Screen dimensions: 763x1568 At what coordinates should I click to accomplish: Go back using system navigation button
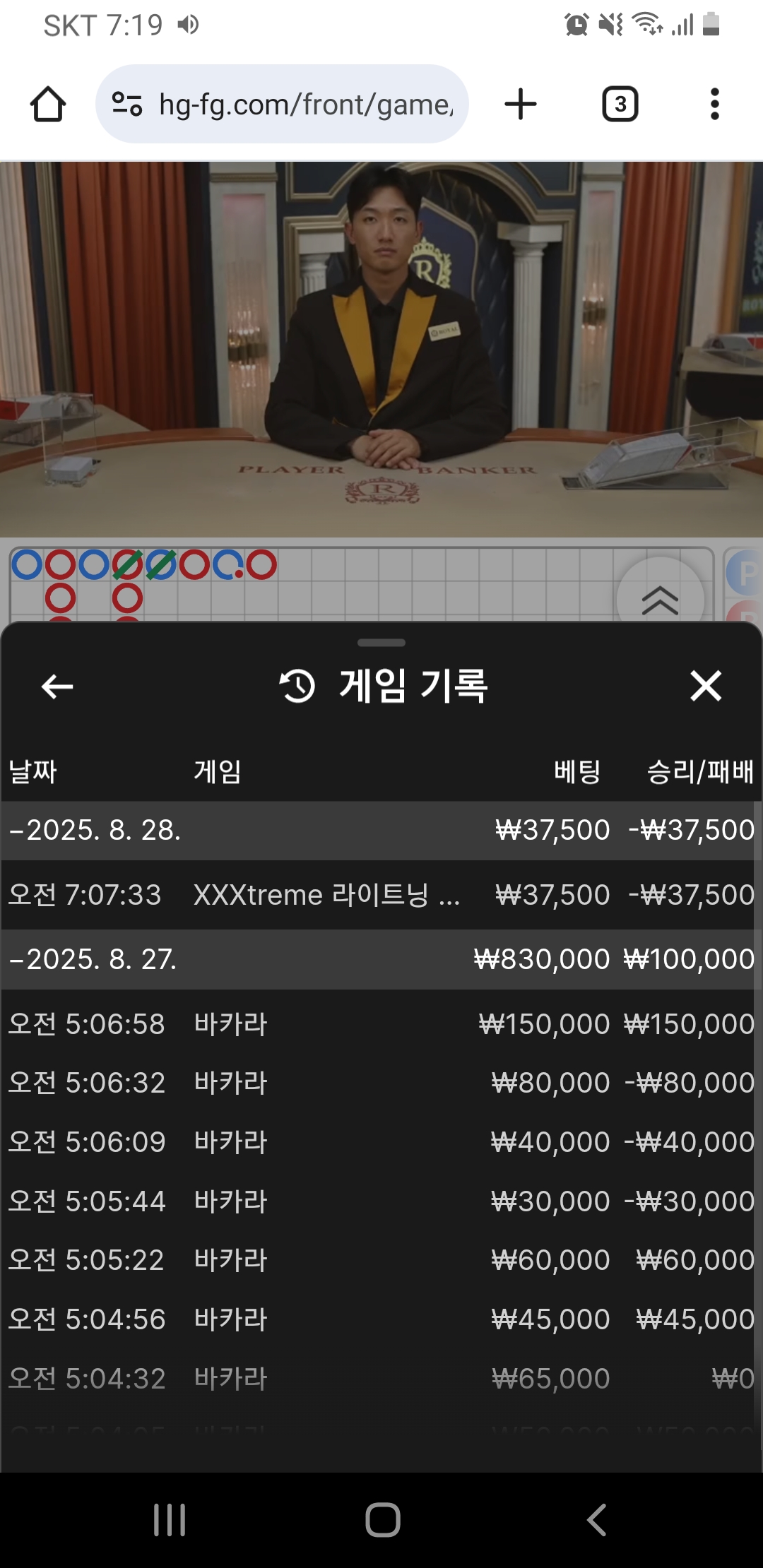596,1519
